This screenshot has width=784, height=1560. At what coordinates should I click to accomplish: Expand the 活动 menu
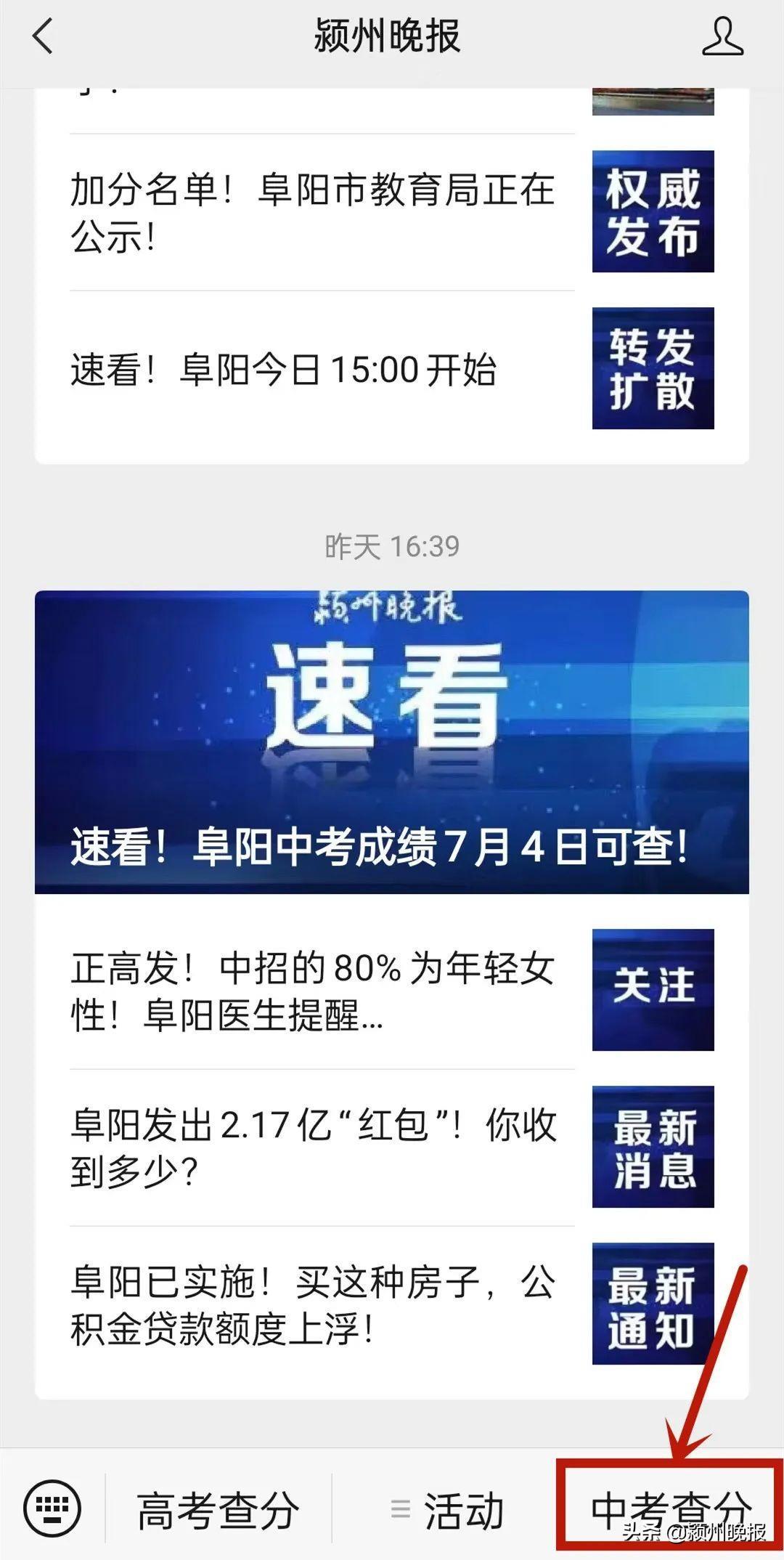click(x=446, y=1506)
